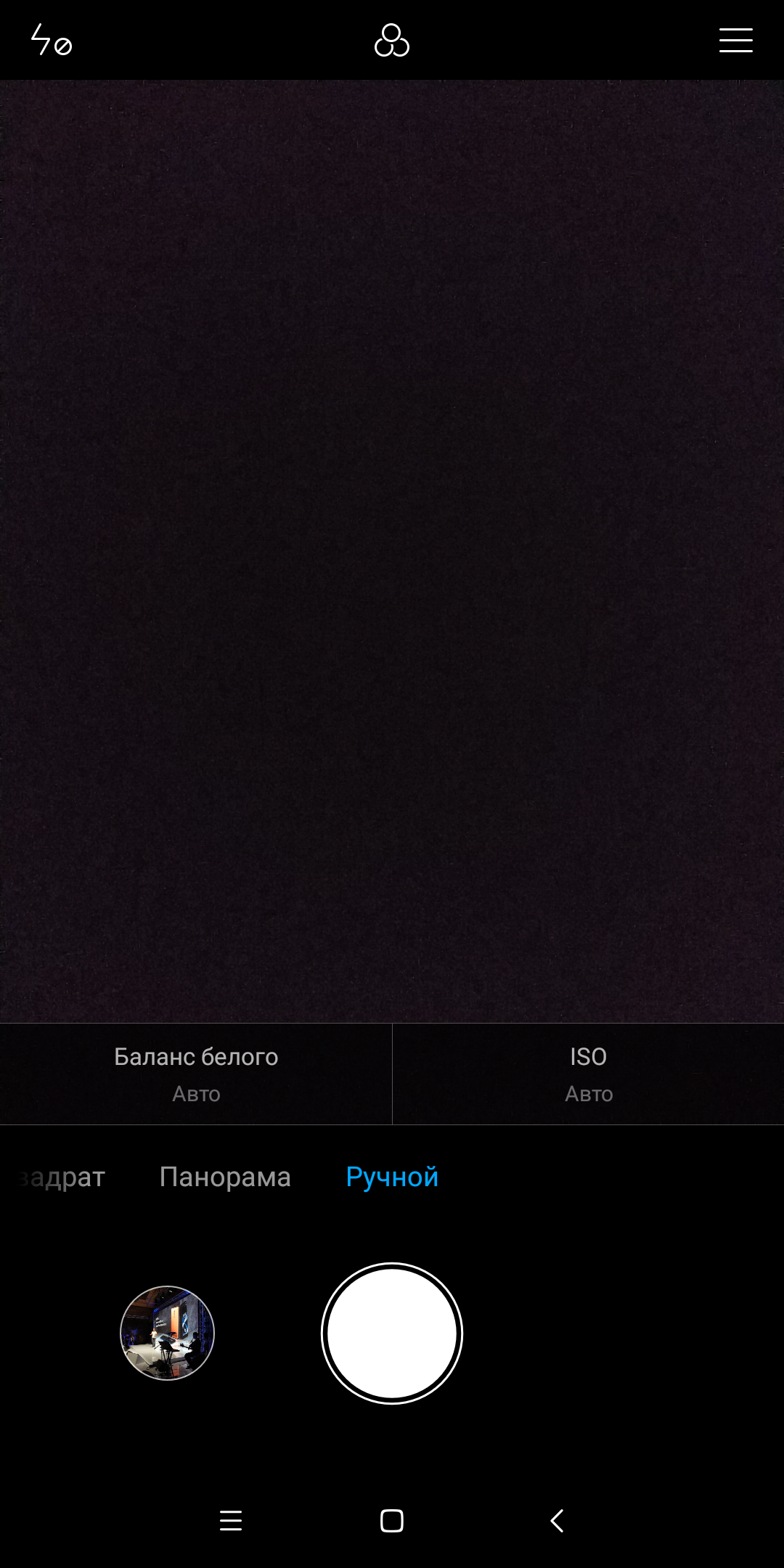784x1568 pixels.
Task: Switch to Панорама mode
Action: coord(225,1177)
